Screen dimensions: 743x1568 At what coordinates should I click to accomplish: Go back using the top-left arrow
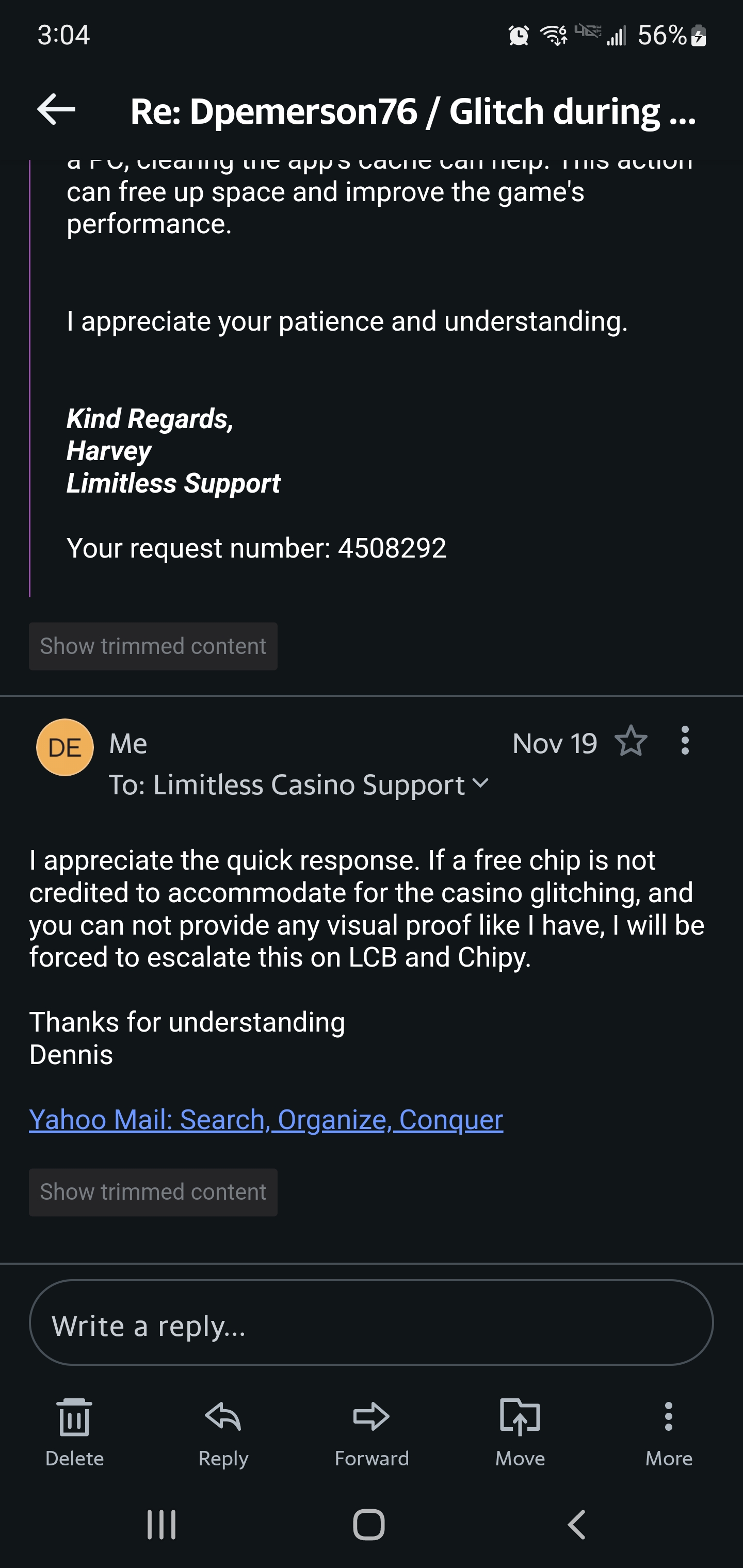(56, 110)
